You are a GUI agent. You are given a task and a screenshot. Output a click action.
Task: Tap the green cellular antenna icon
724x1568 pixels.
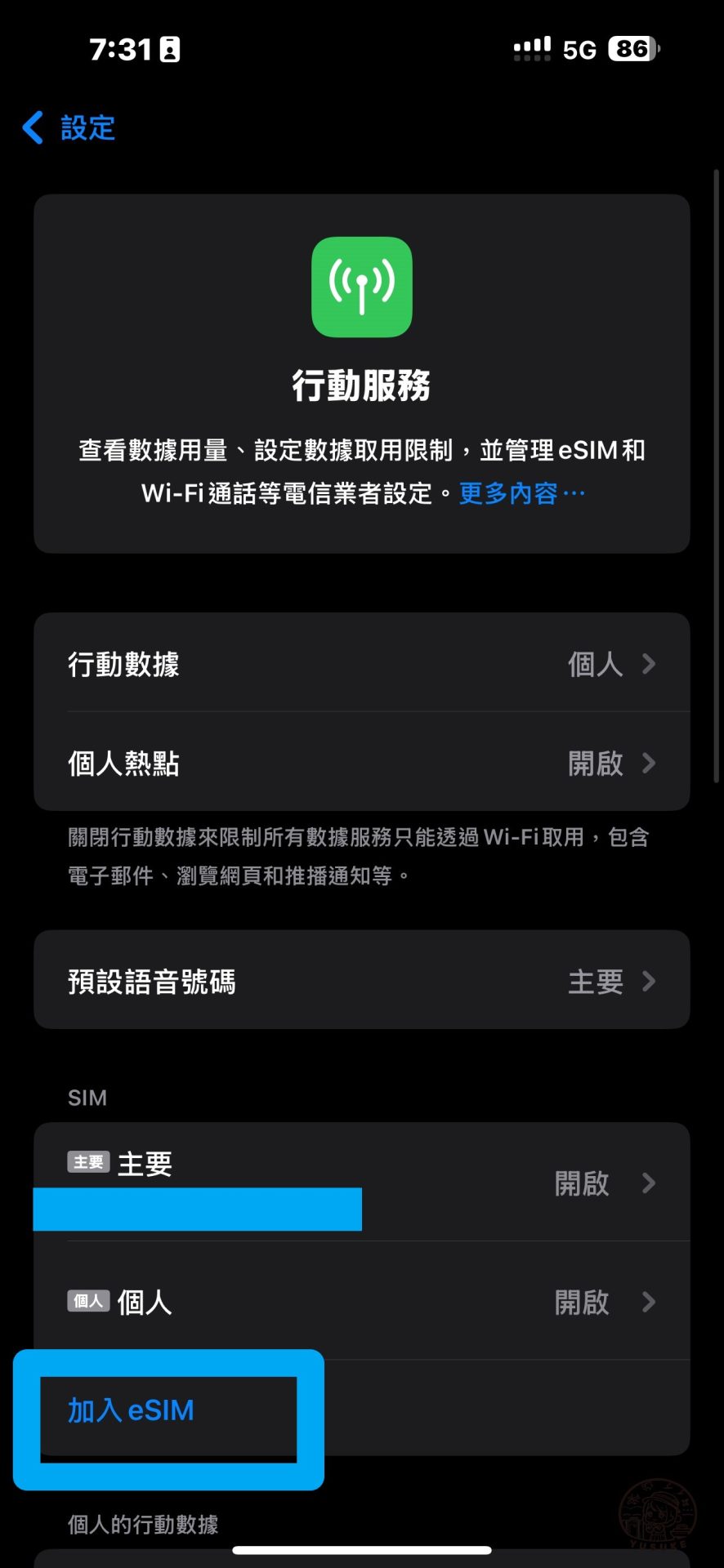(x=360, y=287)
